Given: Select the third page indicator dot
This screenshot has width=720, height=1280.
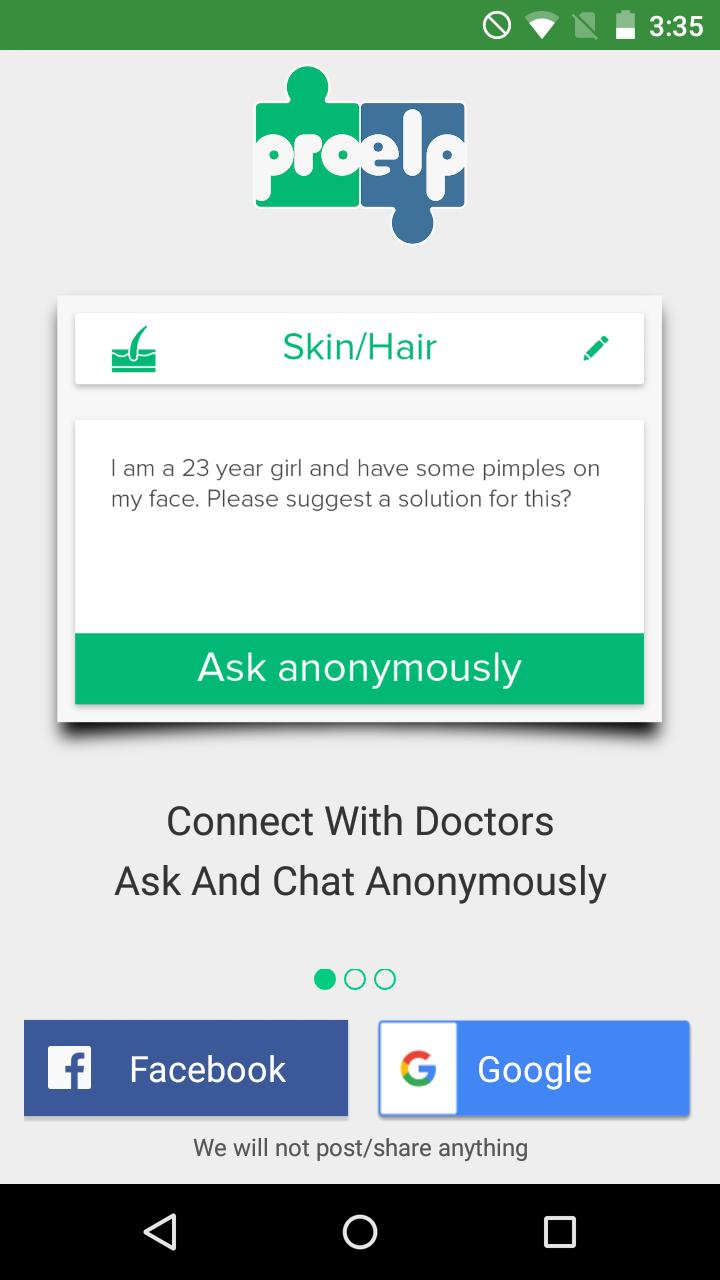Looking at the screenshot, I should pos(385,979).
